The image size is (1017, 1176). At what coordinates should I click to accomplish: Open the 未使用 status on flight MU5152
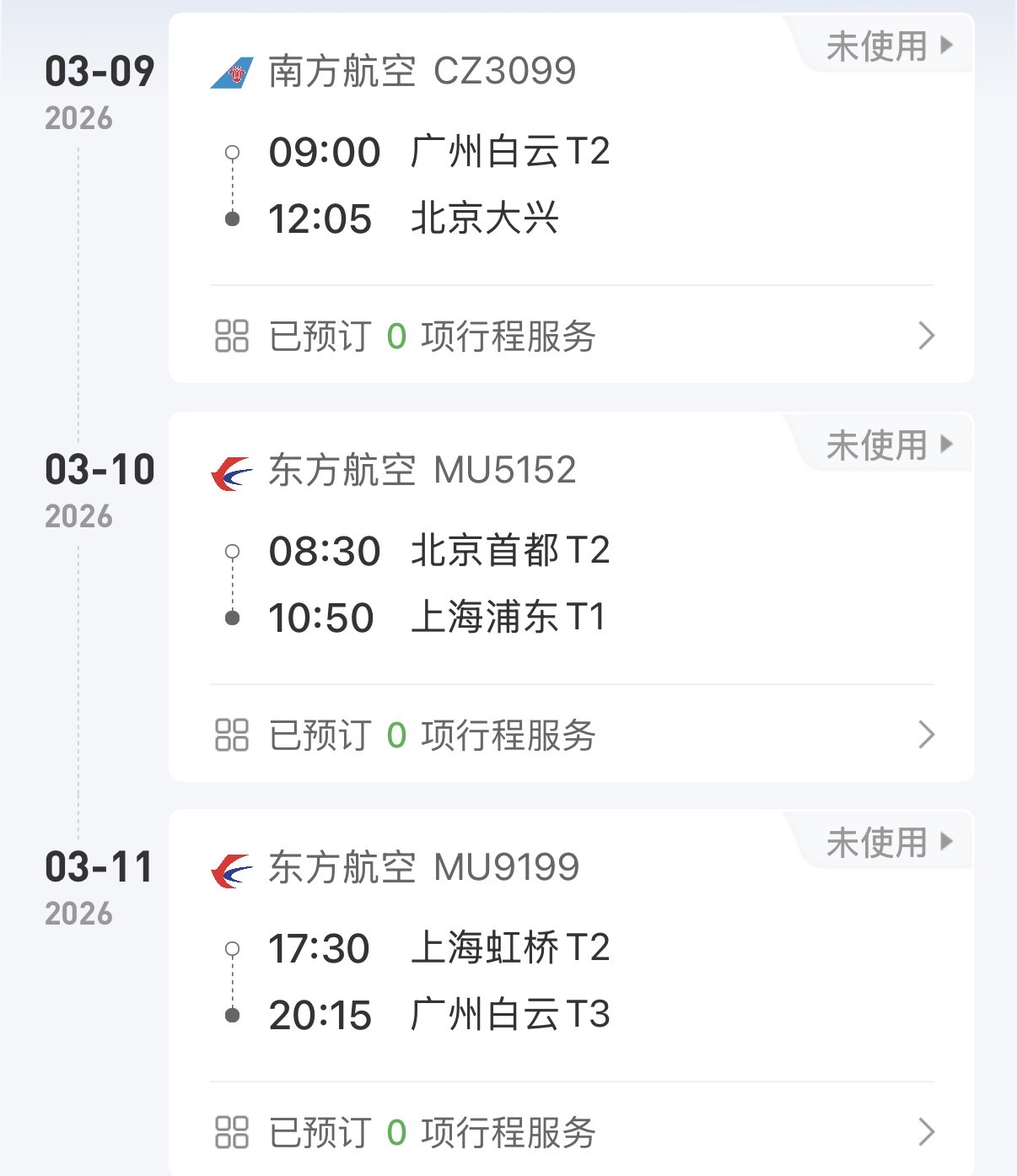[888, 445]
